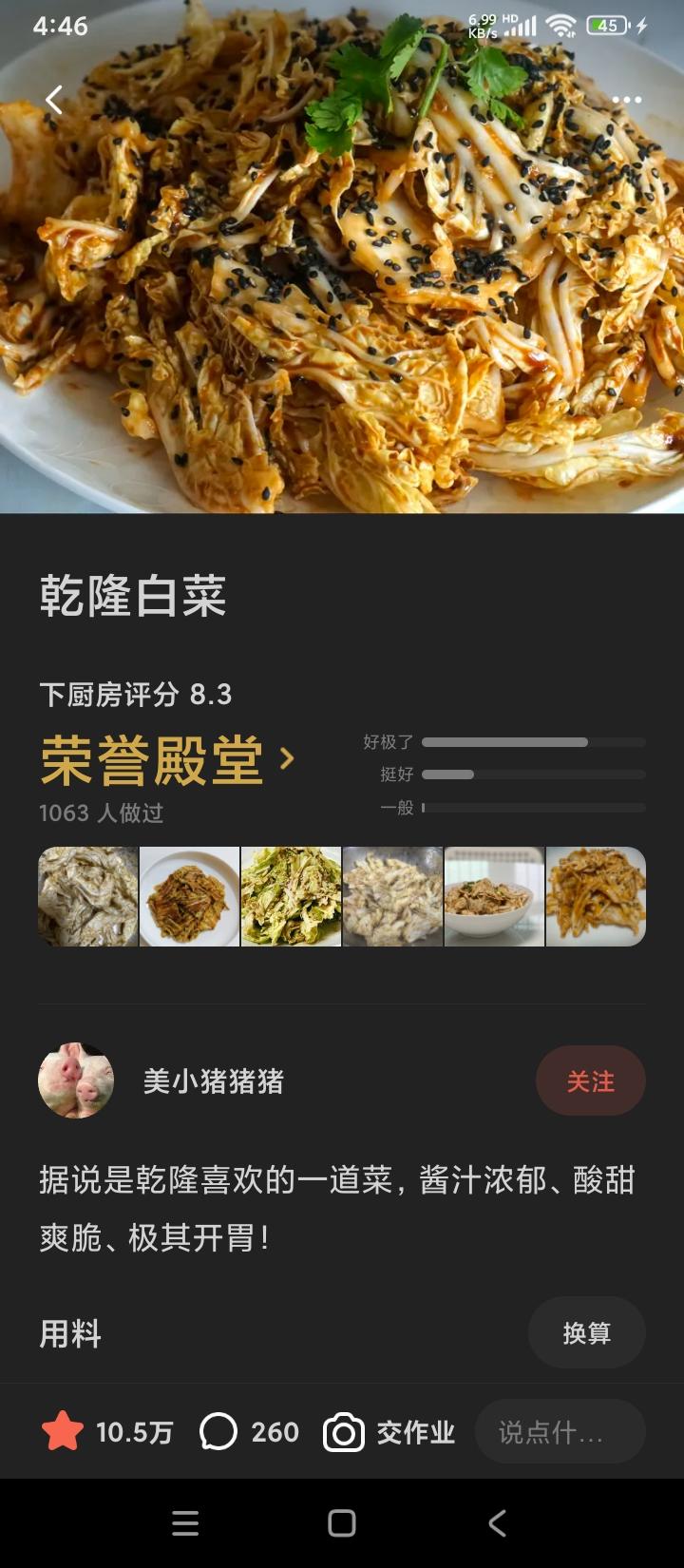Favorite this recipe with the star

[63, 1431]
